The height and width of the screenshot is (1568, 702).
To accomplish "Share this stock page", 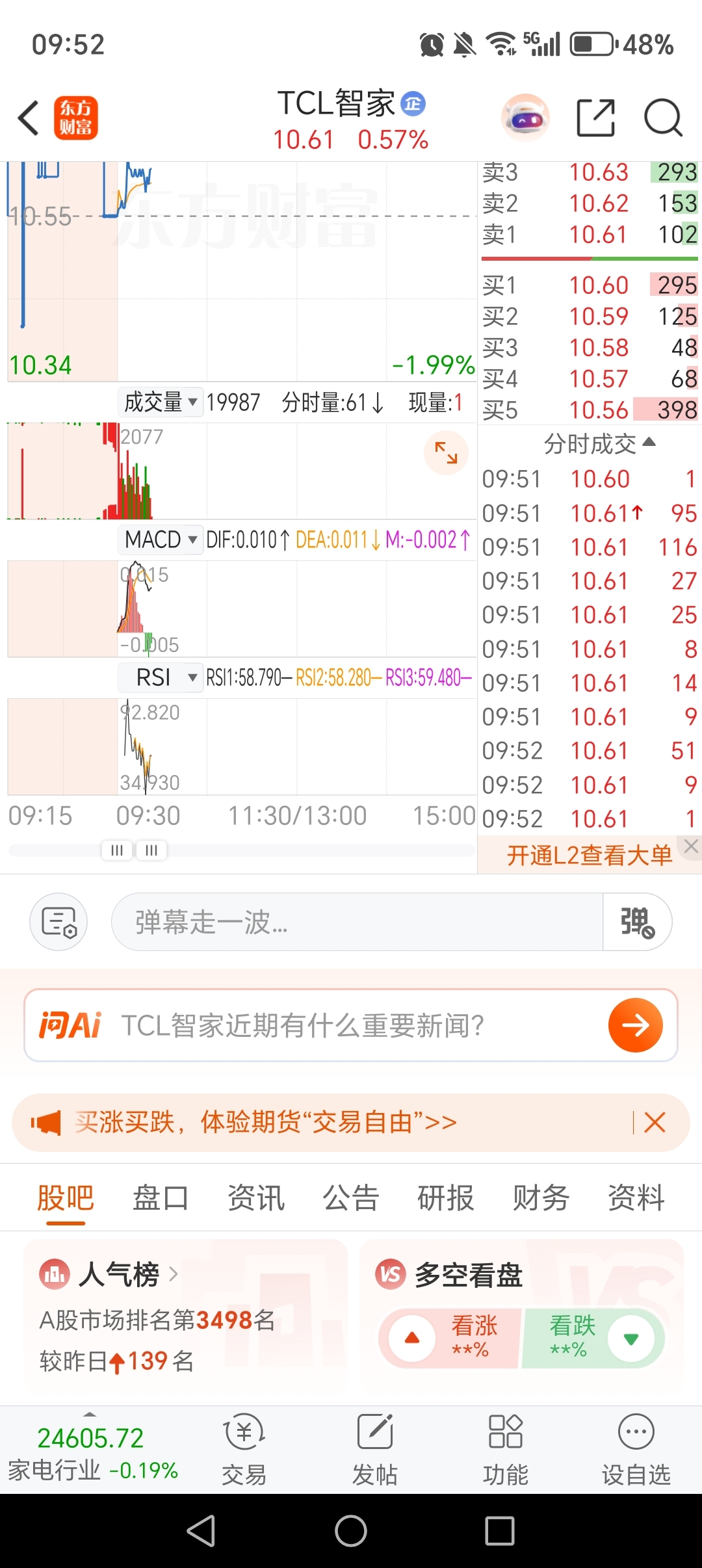I will [595, 118].
